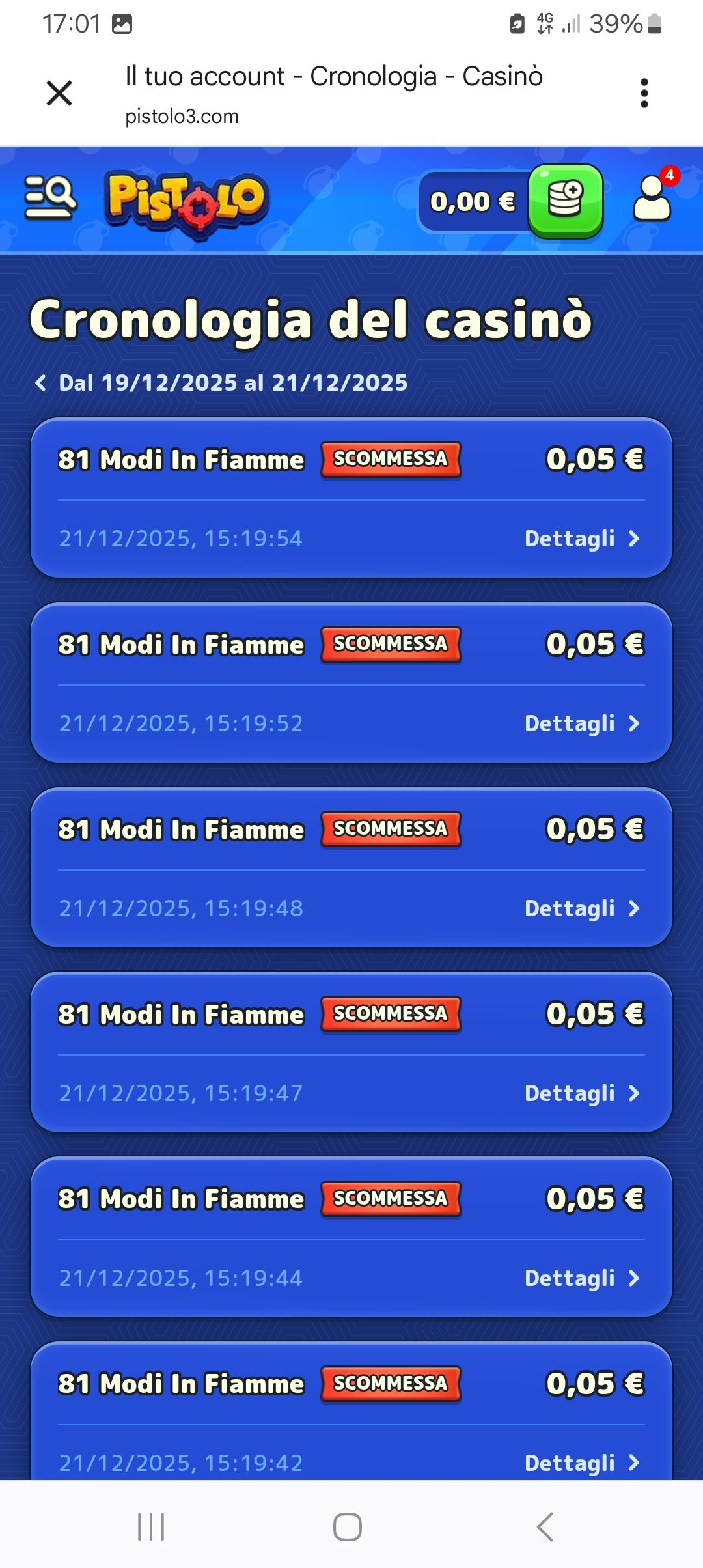
Task: Tap the pistolo3.com site title bar
Action: click(182, 117)
